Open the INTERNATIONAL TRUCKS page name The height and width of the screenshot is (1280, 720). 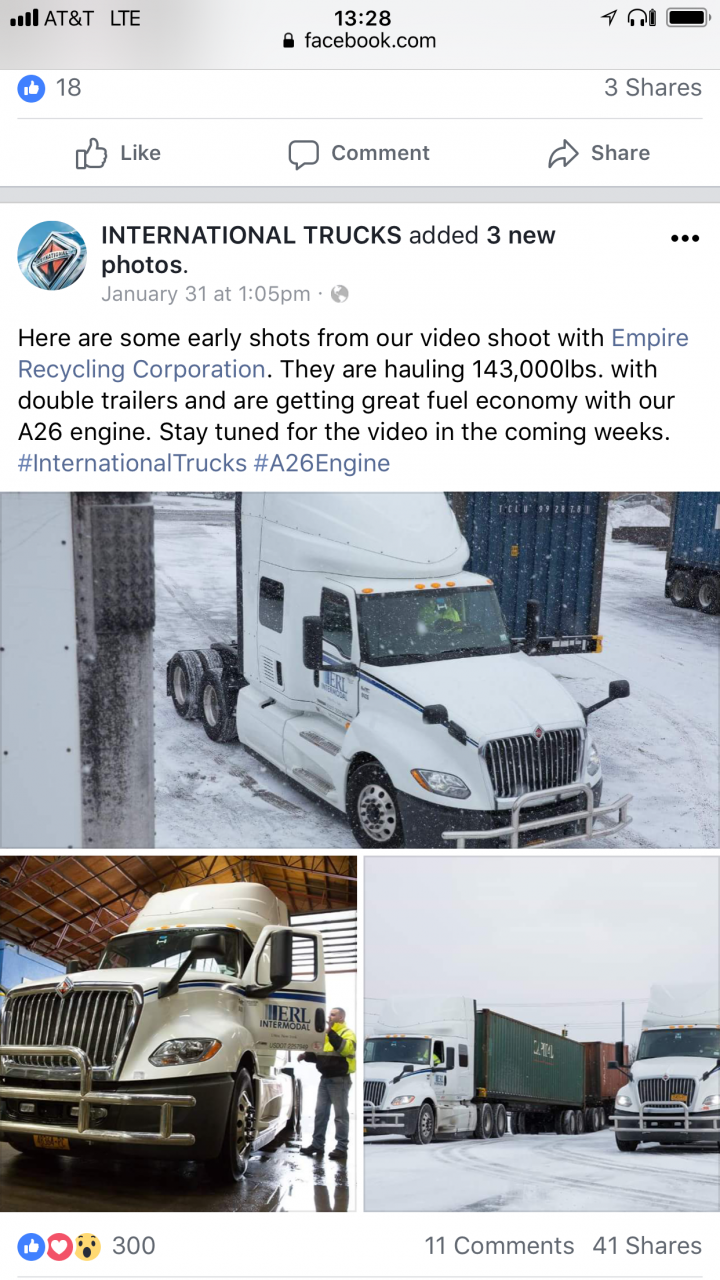coord(252,235)
